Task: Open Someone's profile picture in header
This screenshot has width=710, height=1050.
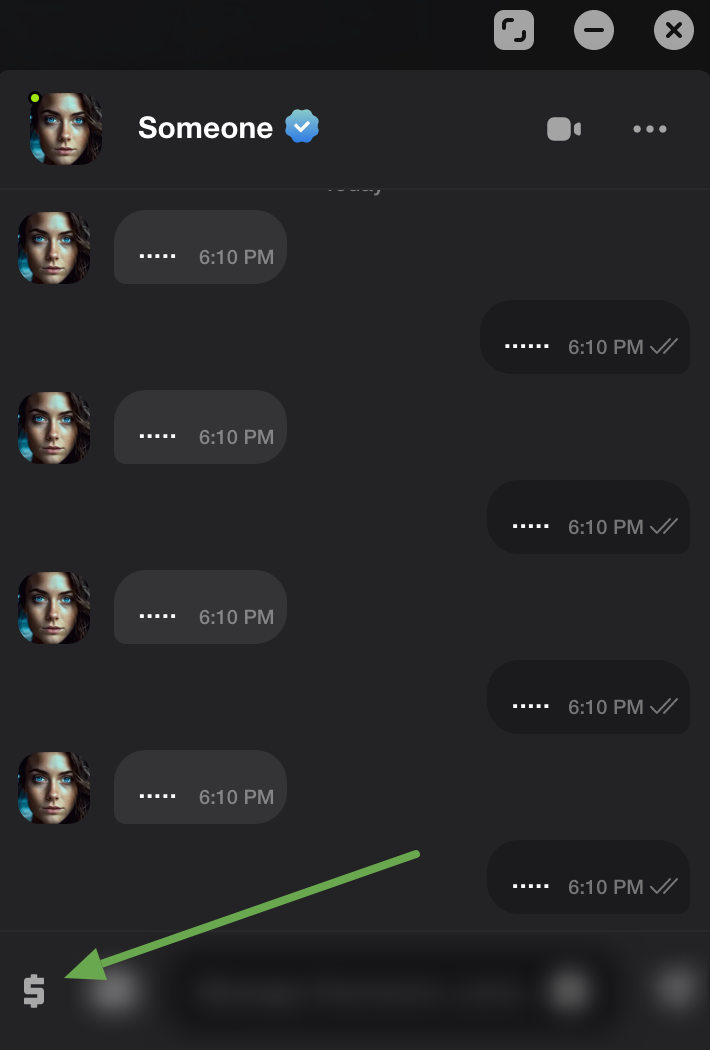Action: (x=65, y=129)
